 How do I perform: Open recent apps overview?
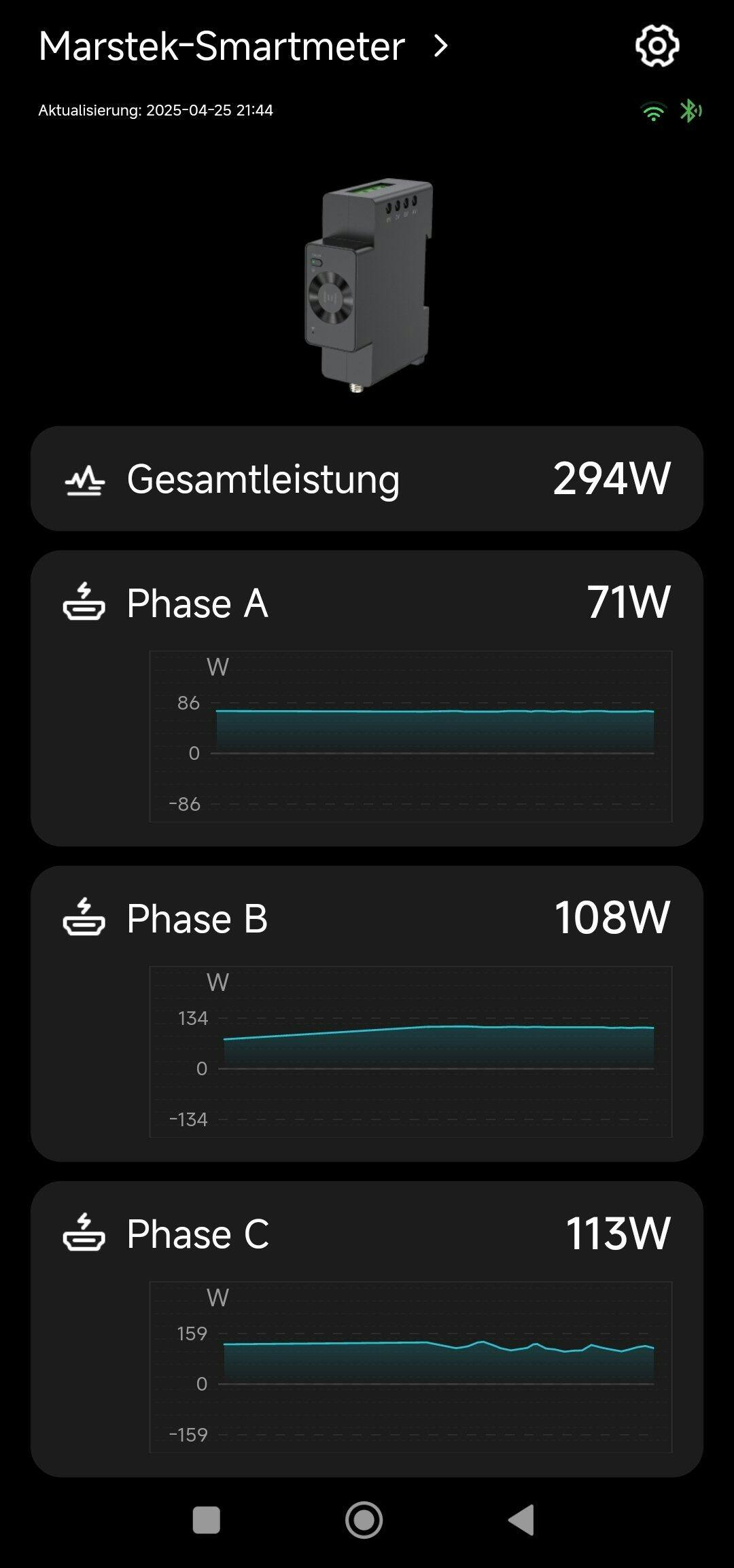tap(207, 1520)
